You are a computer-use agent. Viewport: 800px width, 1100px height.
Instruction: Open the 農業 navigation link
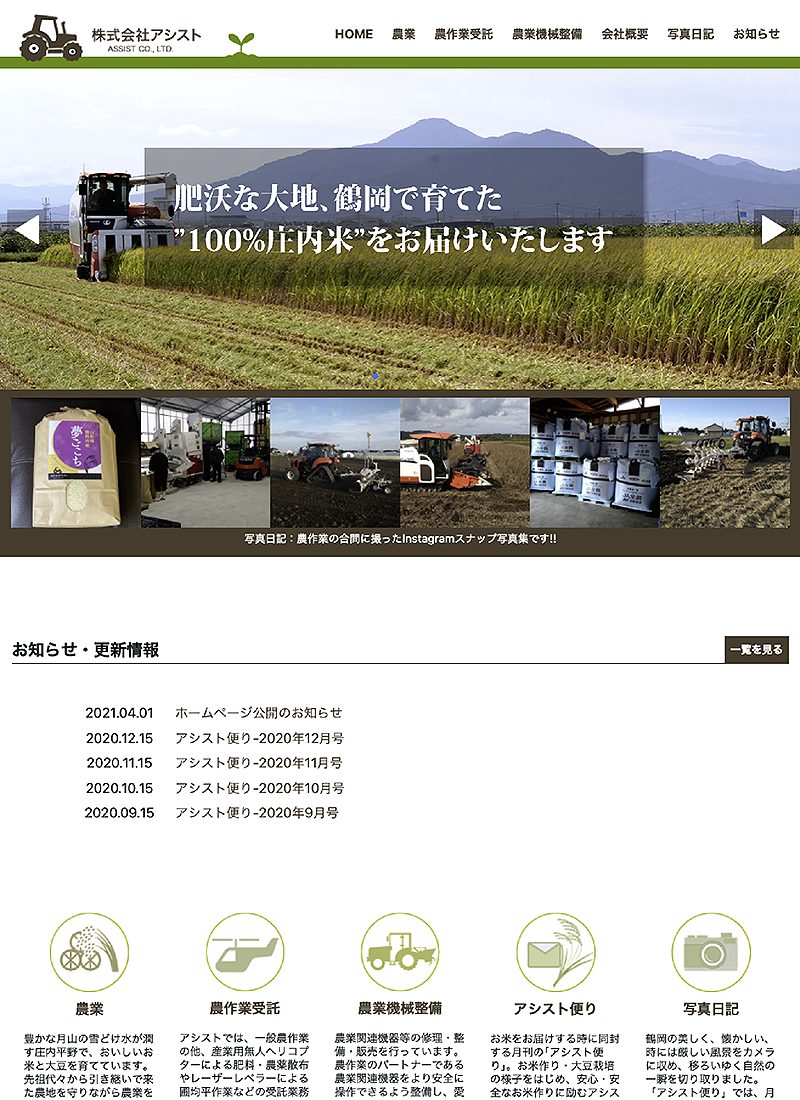403,34
